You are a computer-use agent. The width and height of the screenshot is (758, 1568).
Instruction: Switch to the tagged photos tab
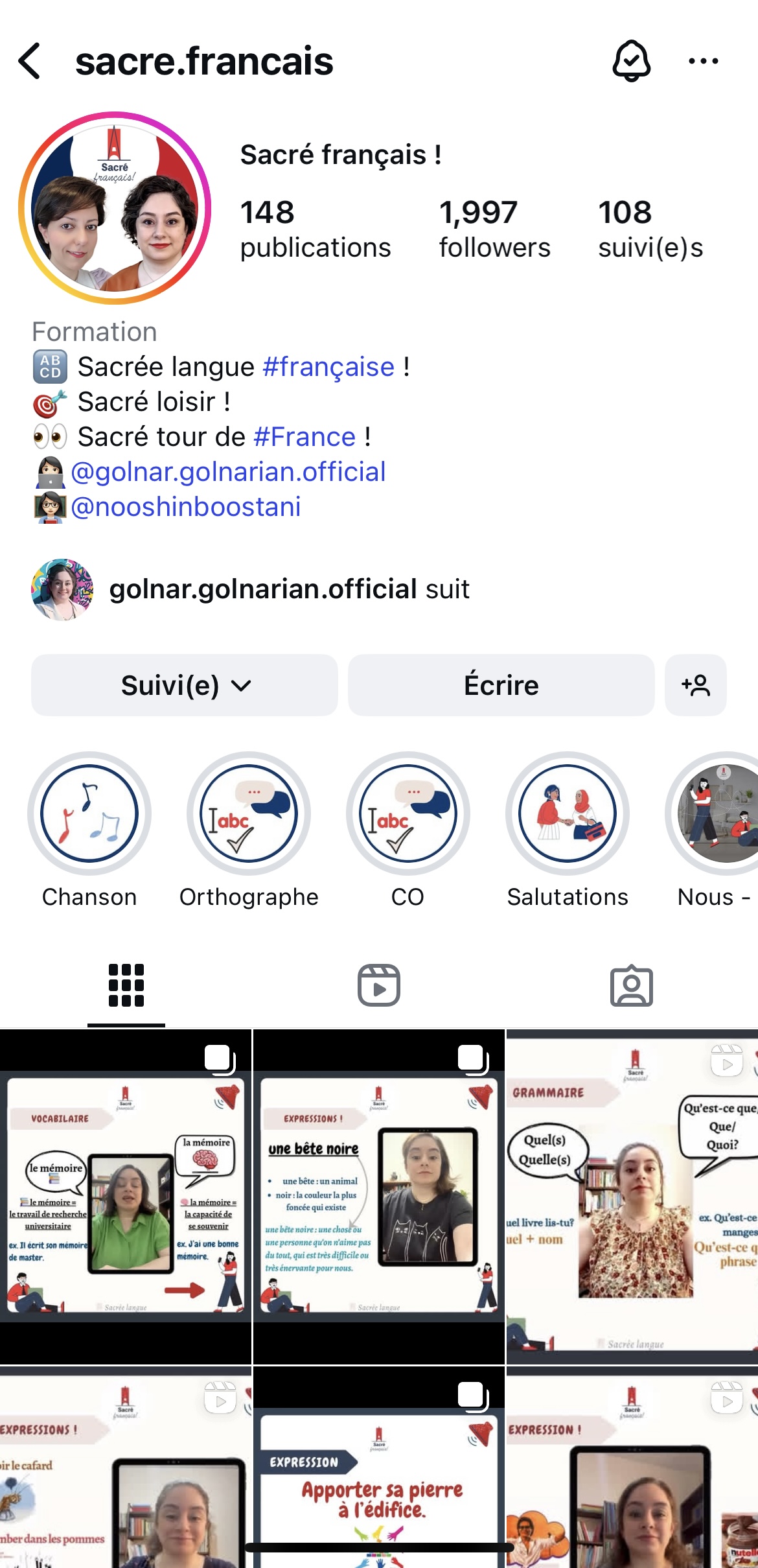point(631,985)
